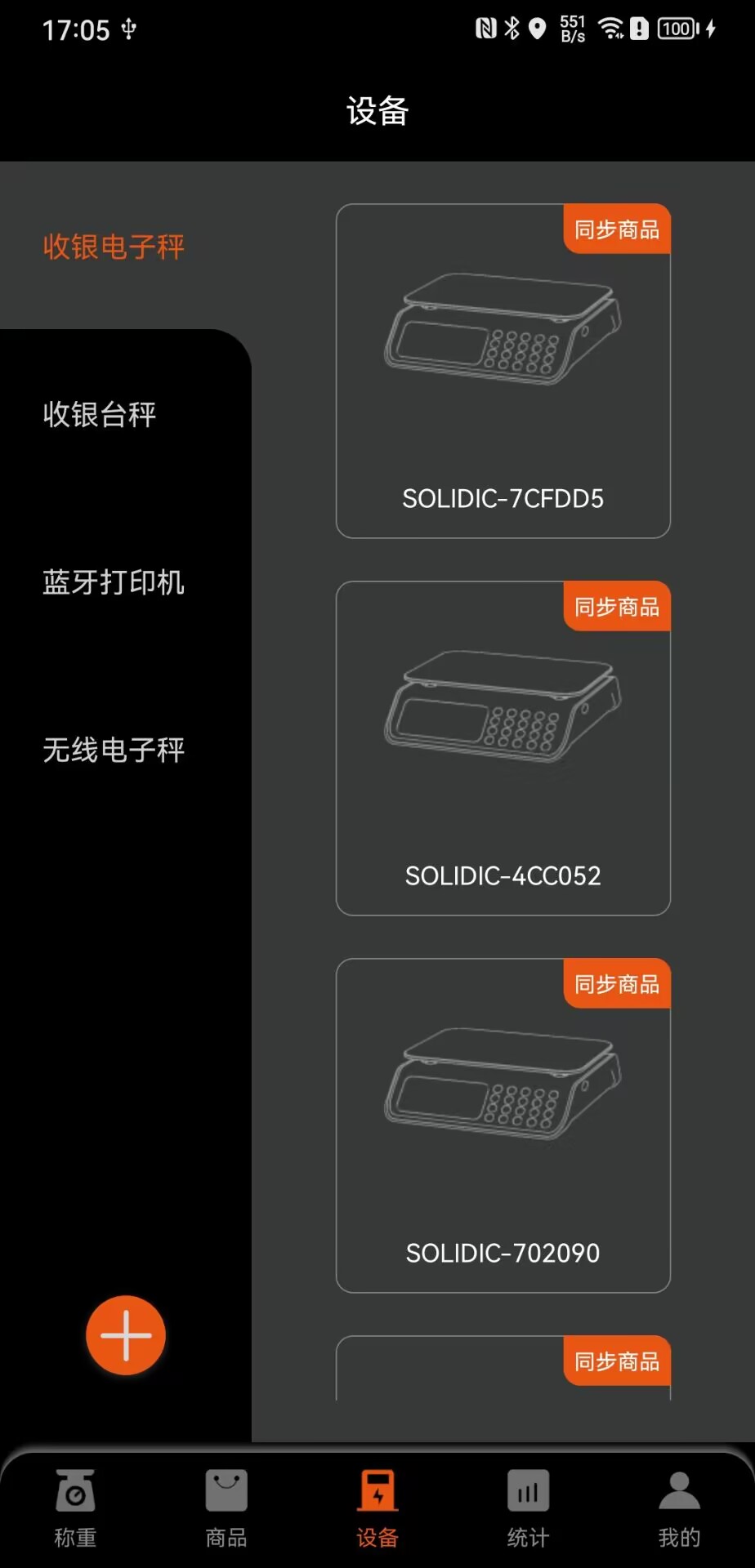Sync products on SOLIDIC-7CFDD5
Image resolution: width=755 pixels, height=1568 pixels.
617,229
